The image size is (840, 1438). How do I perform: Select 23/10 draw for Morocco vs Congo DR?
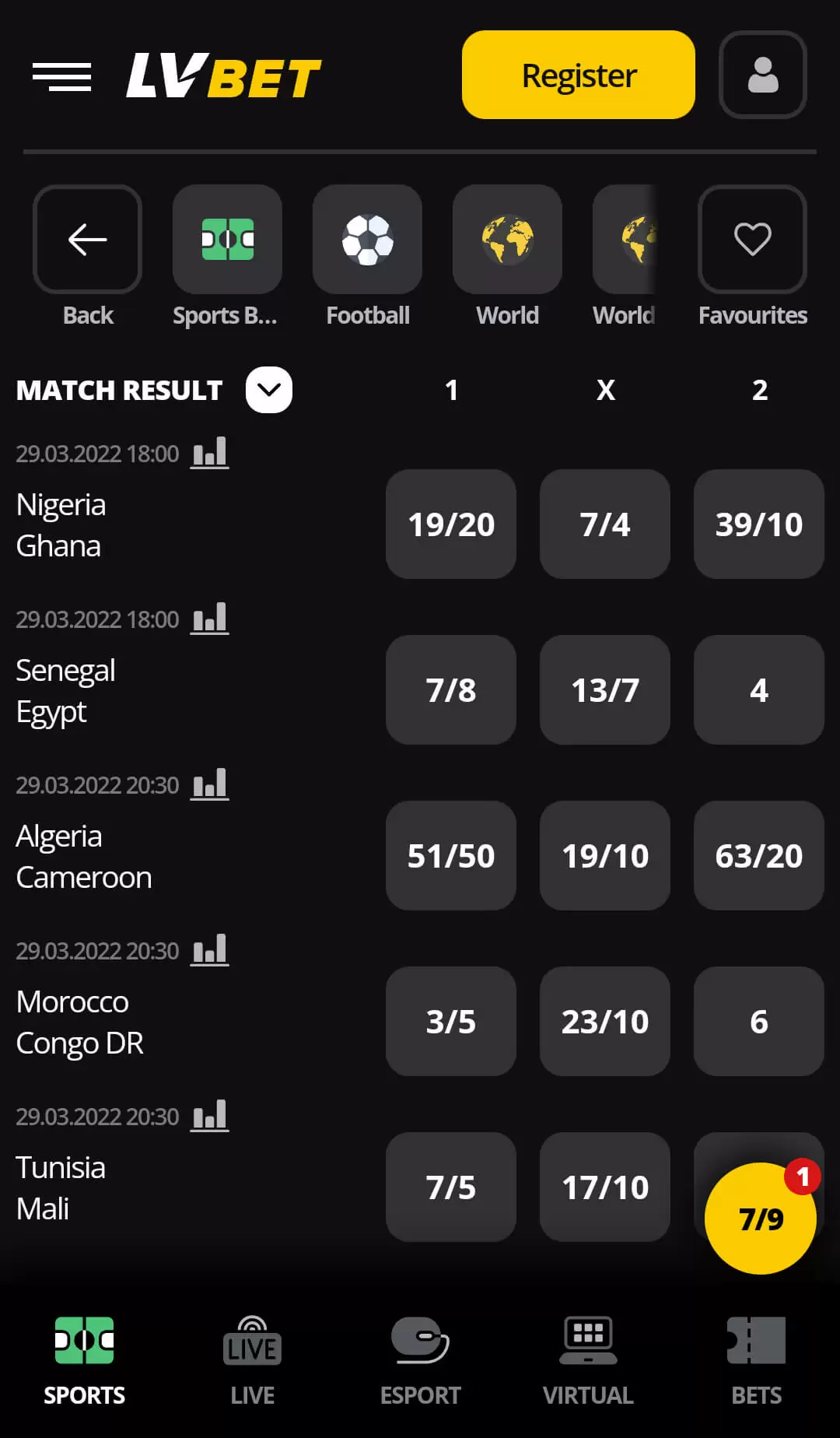605,1021
